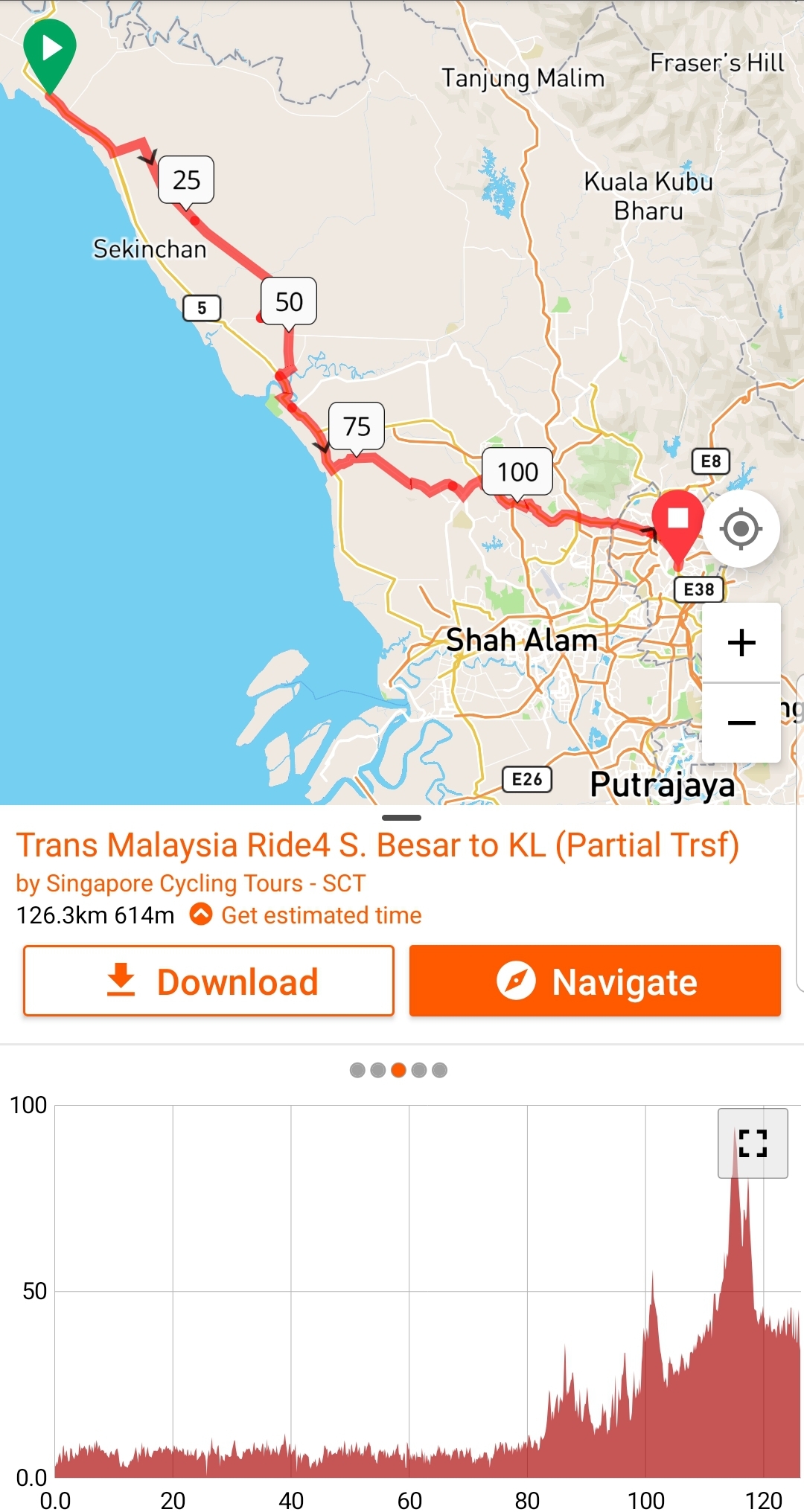Tap the red route end marker
The height and width of the screenshot is (1512, 804).
click(677, 522)
